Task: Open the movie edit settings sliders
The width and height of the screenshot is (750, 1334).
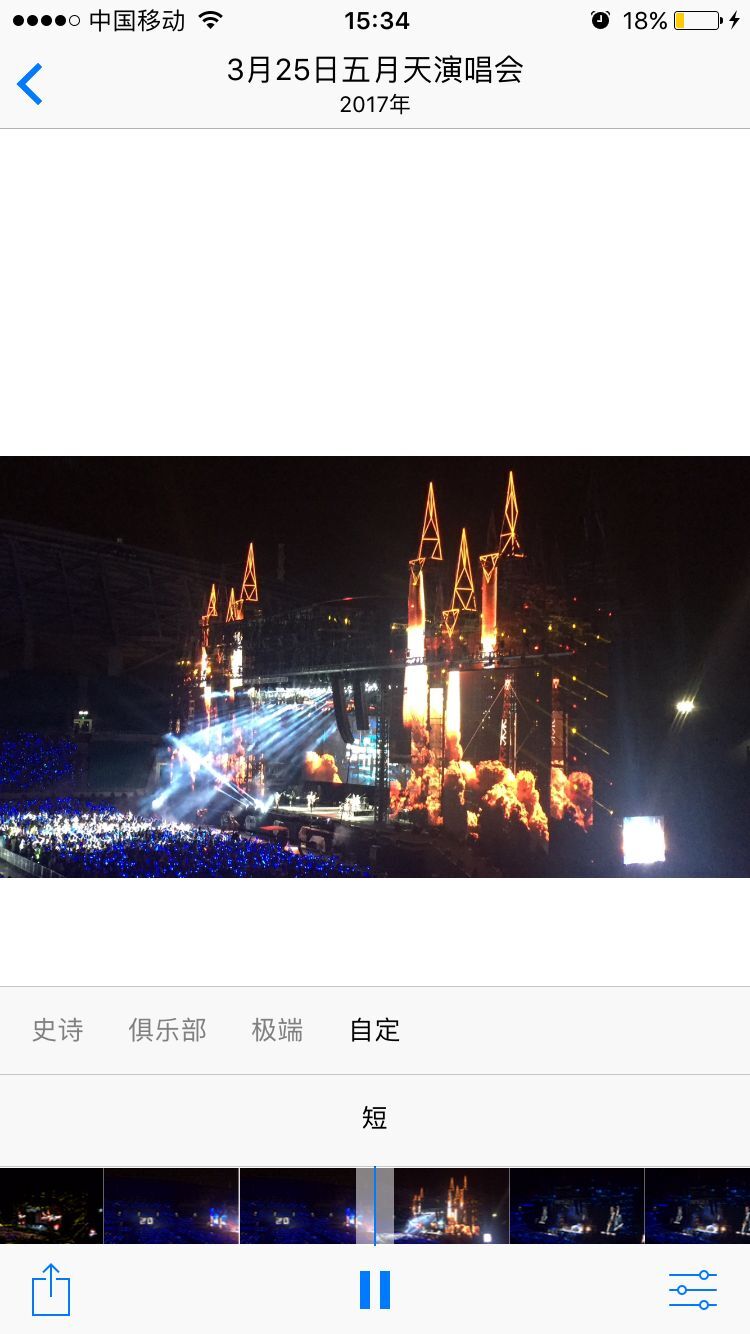Action: [x=693, y=1290]
